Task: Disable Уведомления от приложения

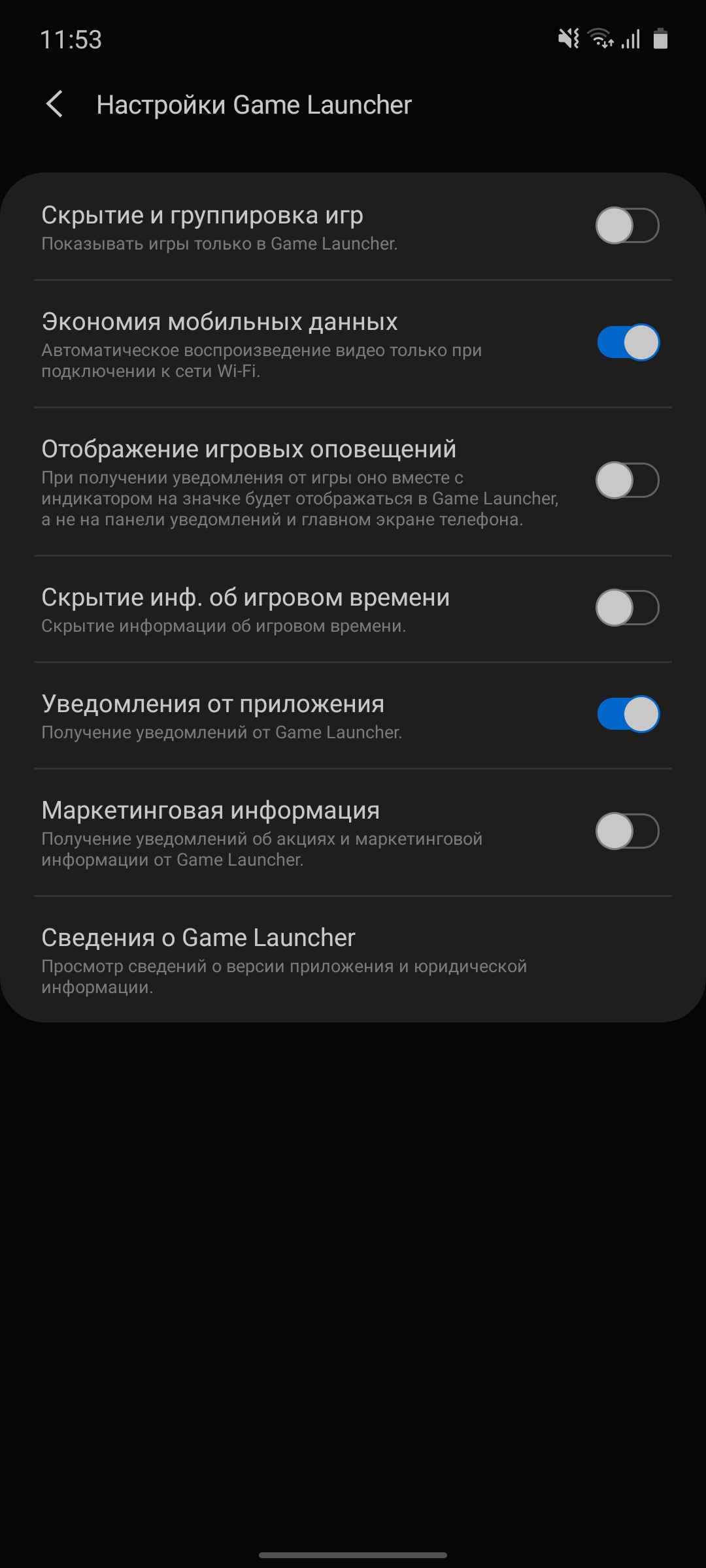Action: click(x=627, y=714)
